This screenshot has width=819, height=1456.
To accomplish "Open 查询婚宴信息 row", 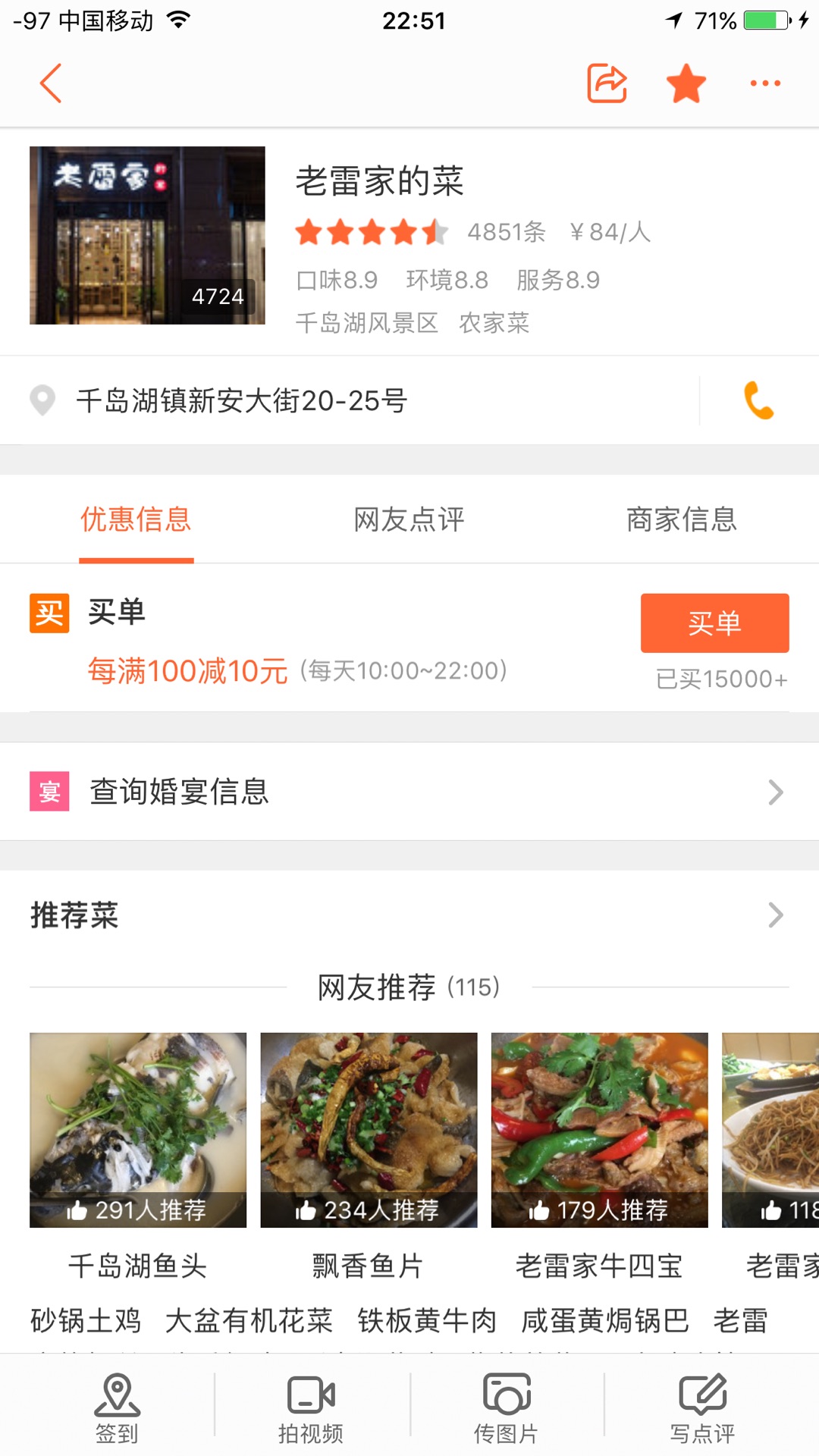I will 409,792.
